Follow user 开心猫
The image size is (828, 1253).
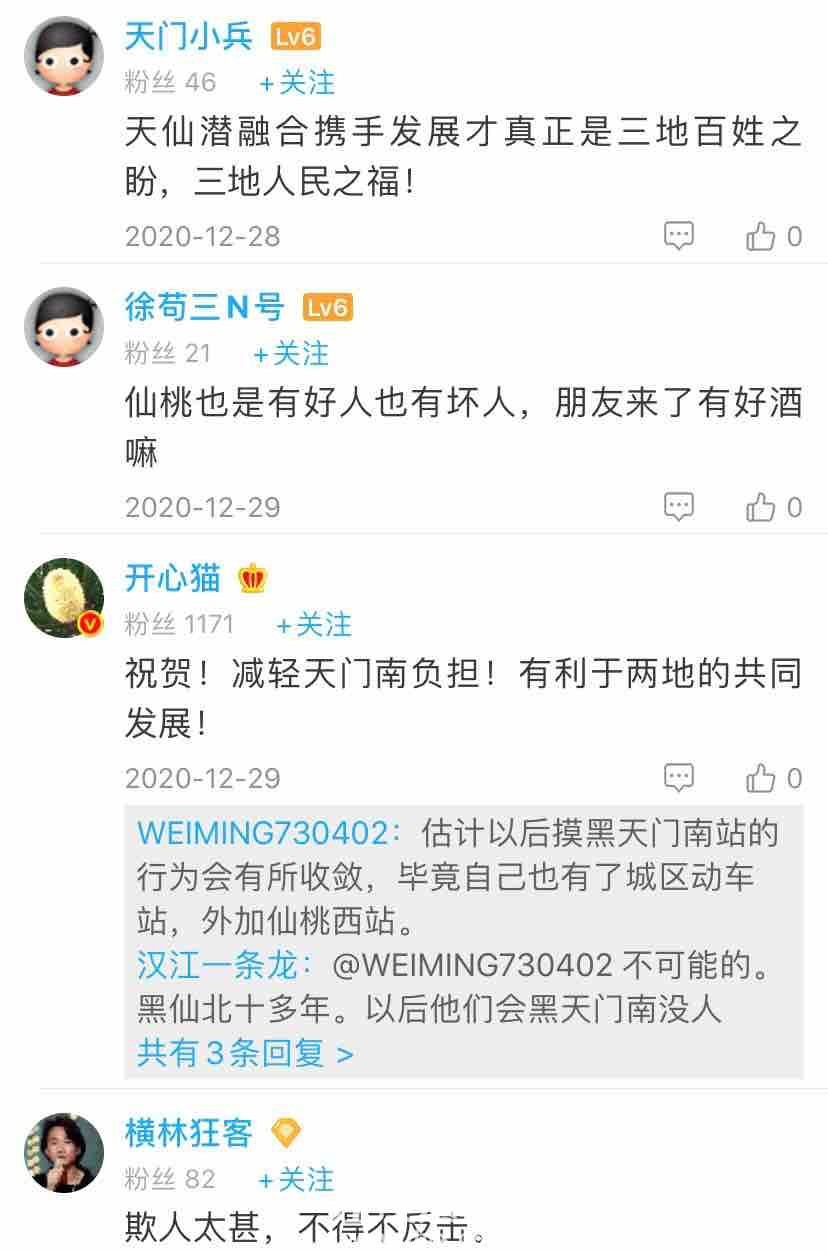(313, 625)
